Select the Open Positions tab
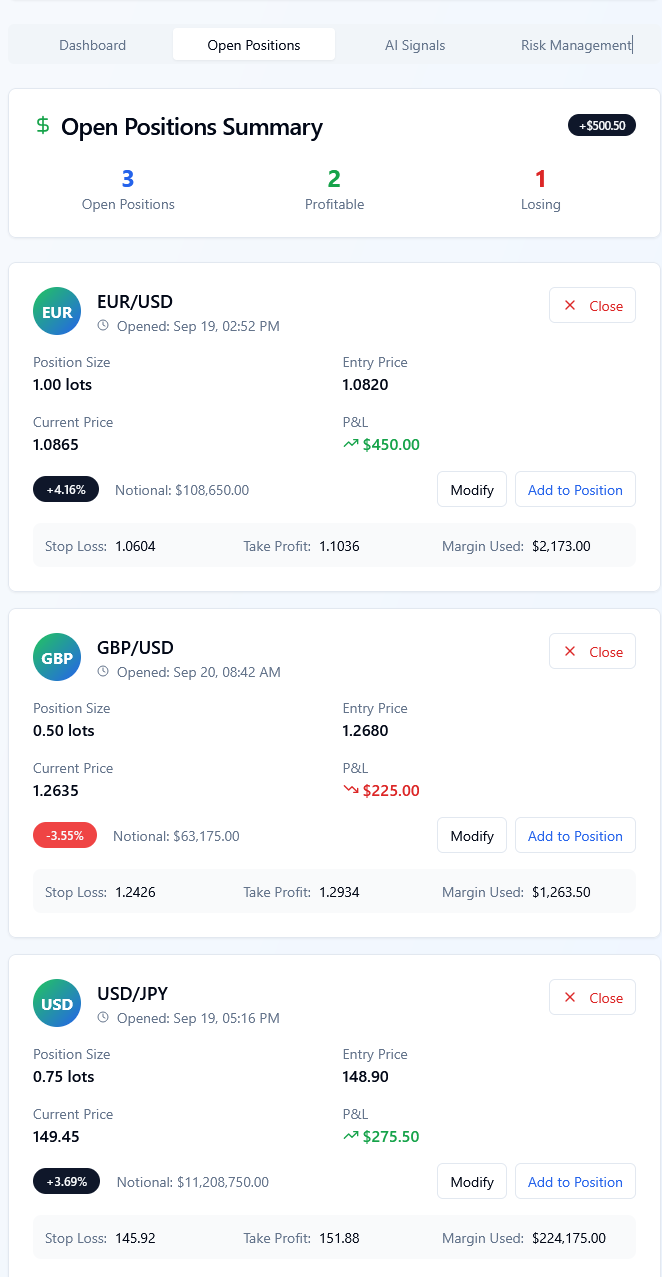Viewport: 662px width, 1277px height. pos(254,45)
